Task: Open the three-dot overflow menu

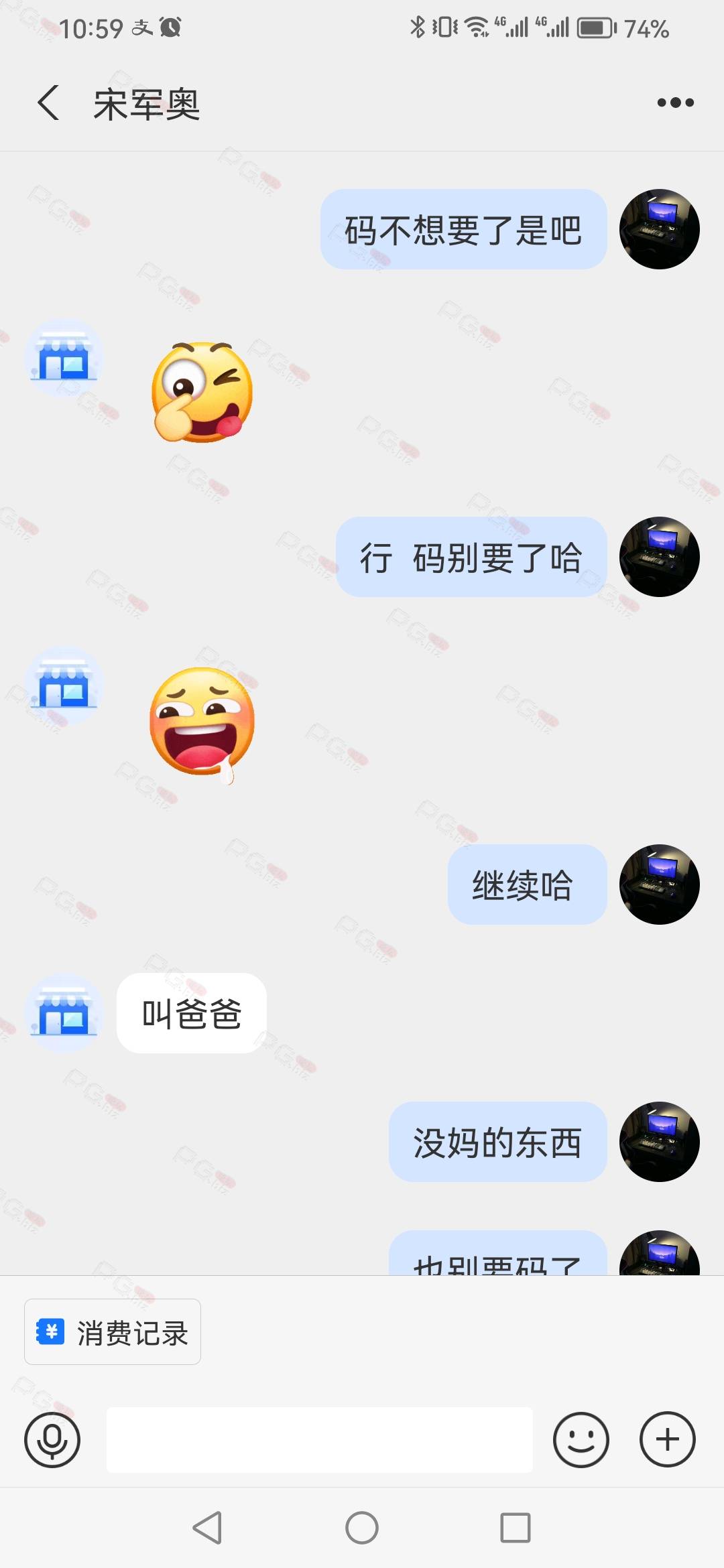Action: pos(675,103)
